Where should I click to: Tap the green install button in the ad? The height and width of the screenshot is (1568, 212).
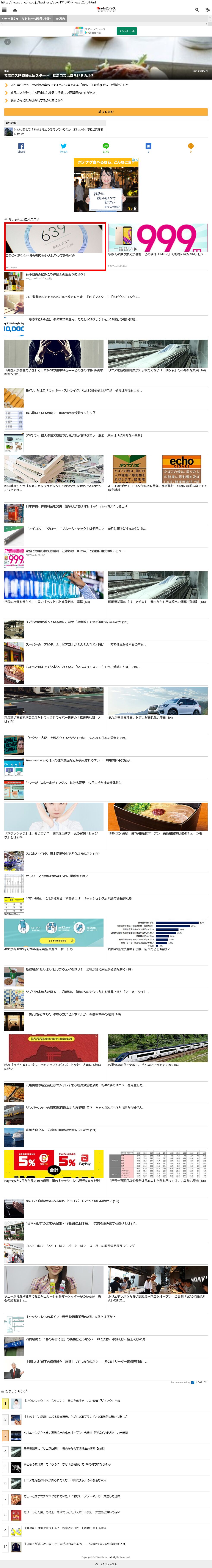click(127, 30)
